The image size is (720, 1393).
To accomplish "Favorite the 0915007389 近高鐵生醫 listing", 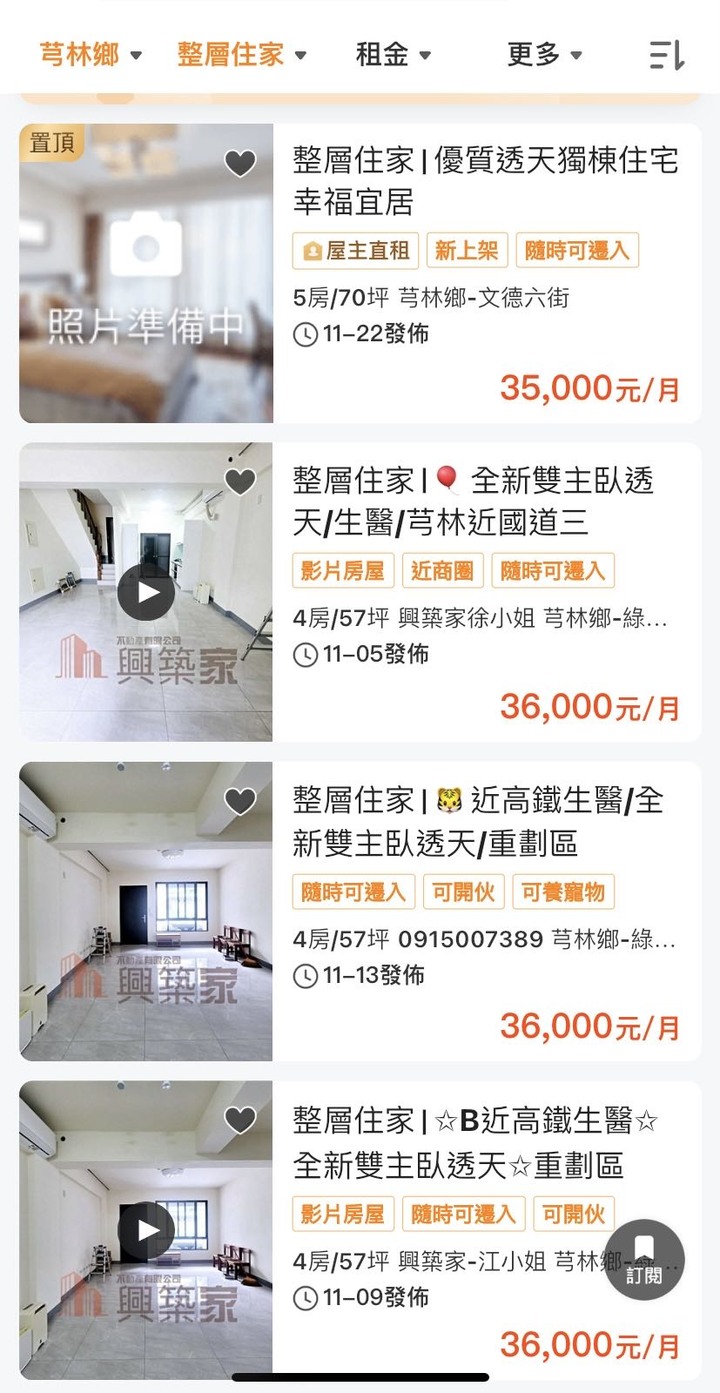I will 240,801.
